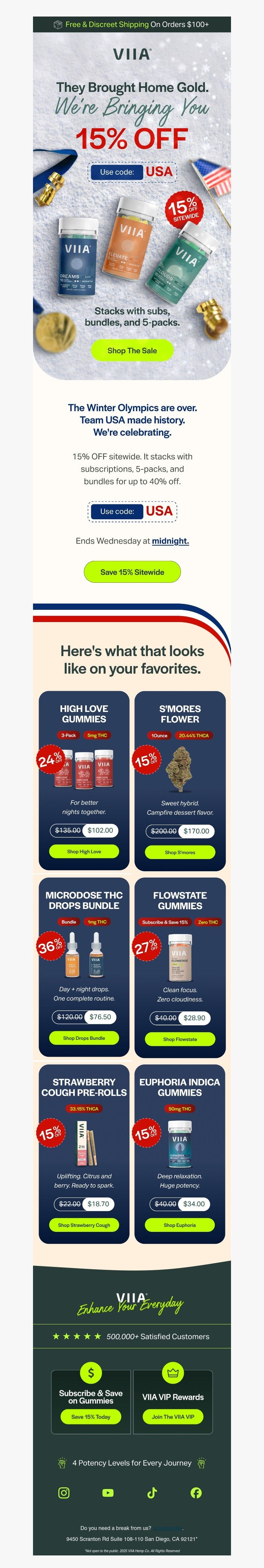264x1568 pixels.
Task: Open the underlined midnight link
Action: (170, 540)
